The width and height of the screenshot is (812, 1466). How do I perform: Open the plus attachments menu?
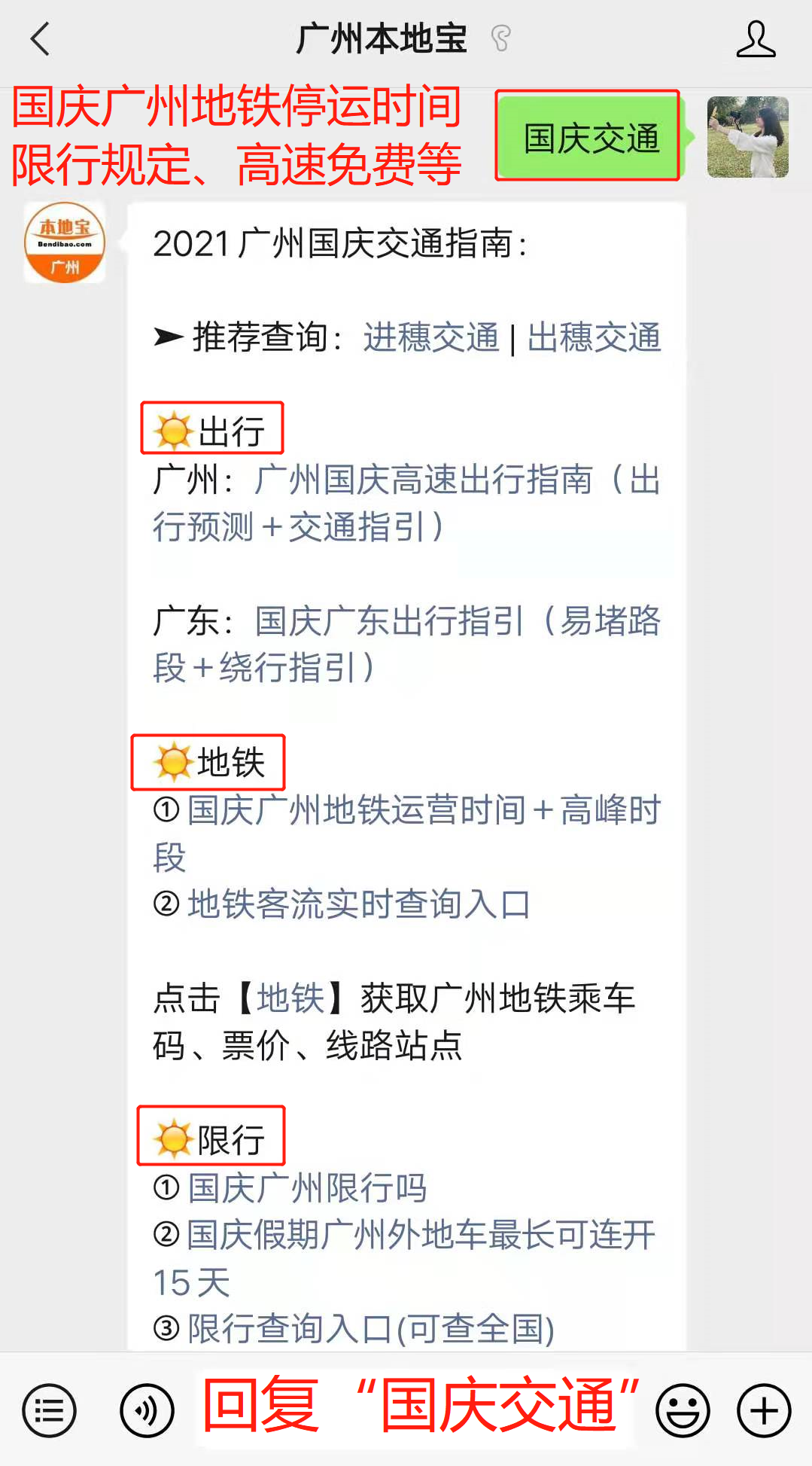point(763,1410)
